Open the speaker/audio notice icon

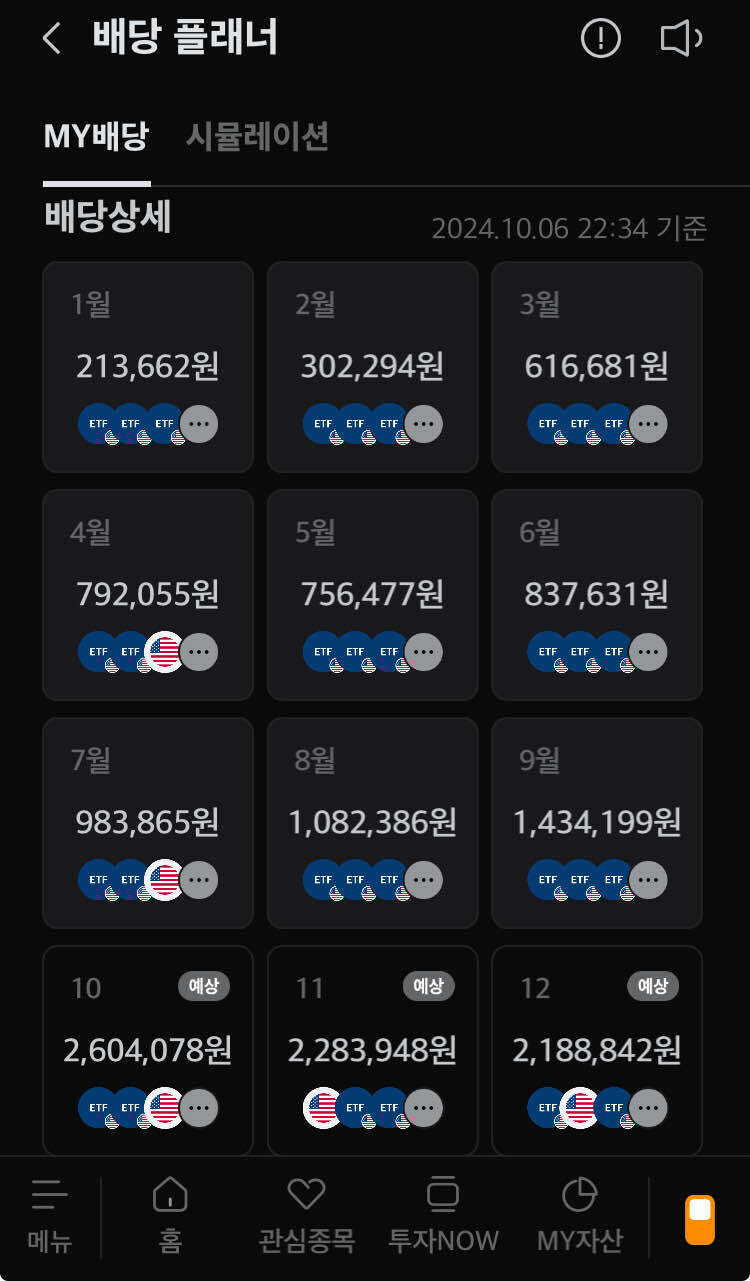[x=679, y=38]
